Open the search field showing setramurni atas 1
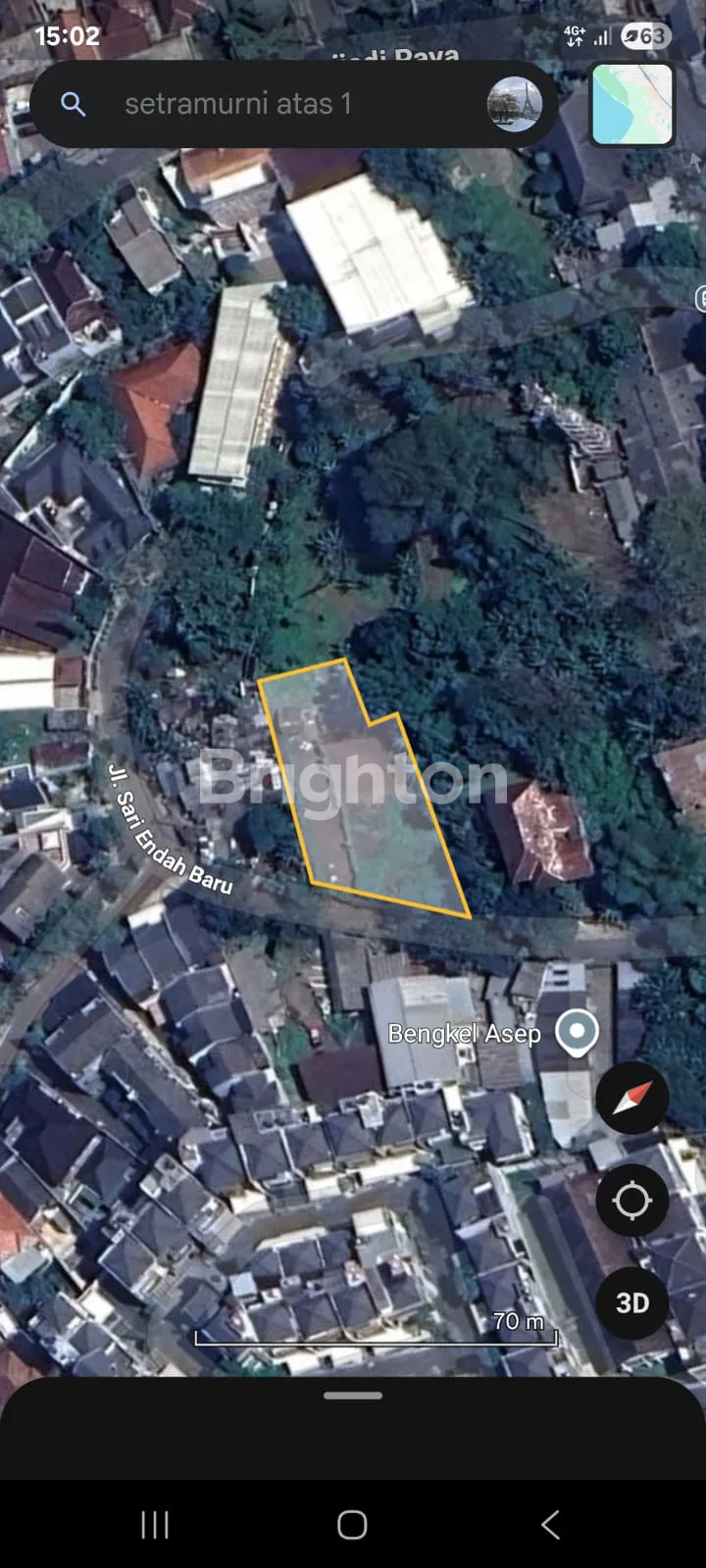The width and height of the screenshot is (706, 1568). point(275,104)
